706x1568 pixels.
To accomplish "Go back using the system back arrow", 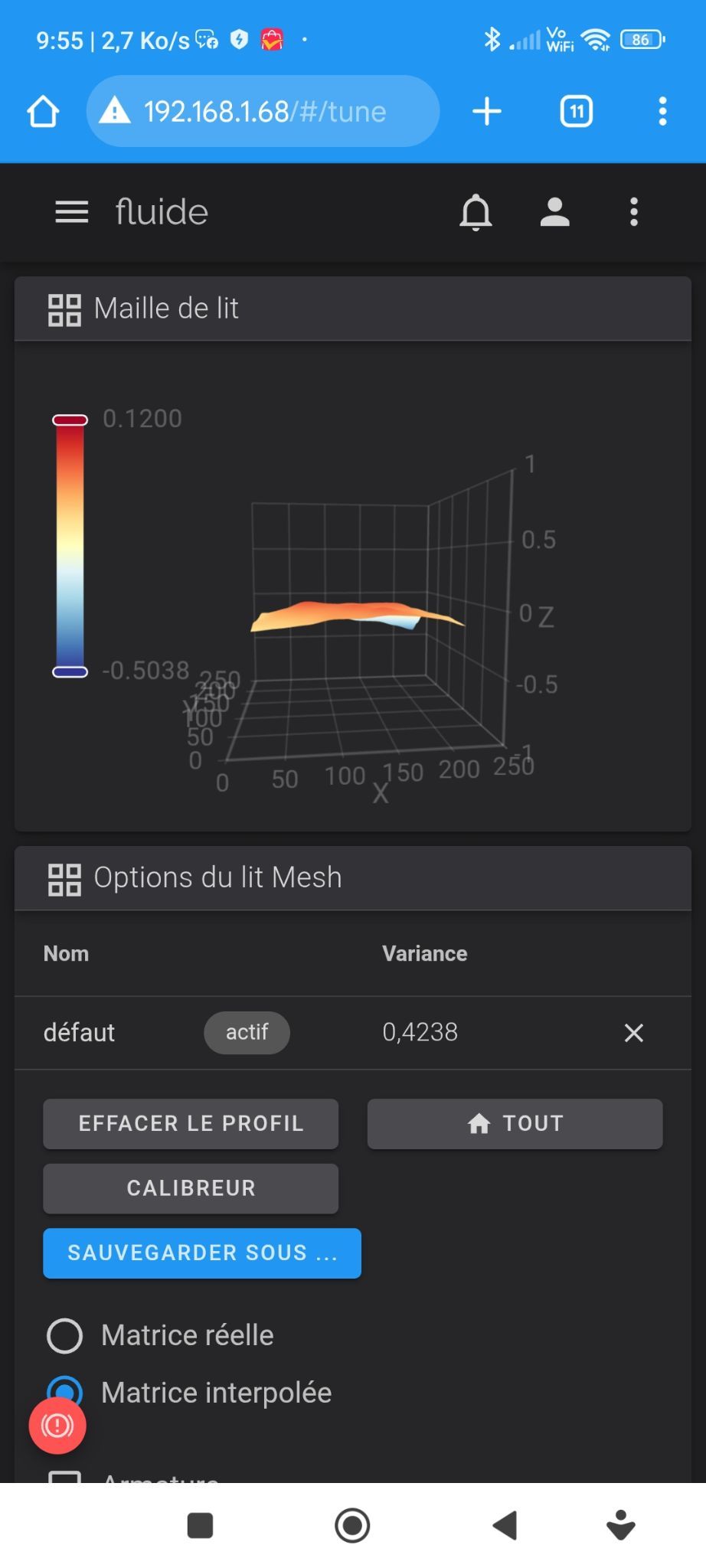I will [x=505, y=1525].
